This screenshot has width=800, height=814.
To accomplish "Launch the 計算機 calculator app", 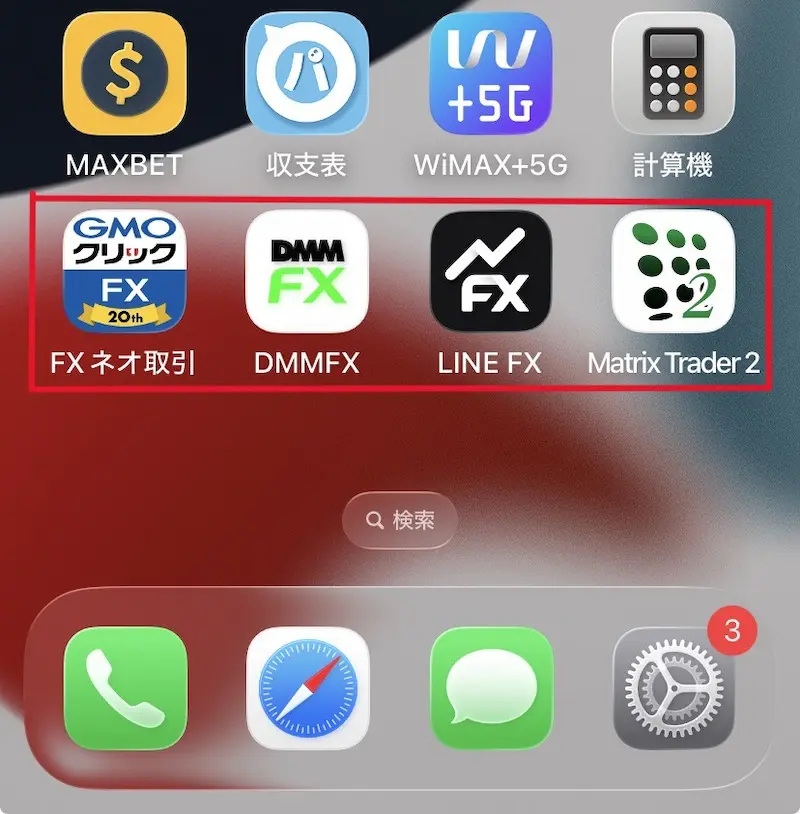I will coord(674,73).
